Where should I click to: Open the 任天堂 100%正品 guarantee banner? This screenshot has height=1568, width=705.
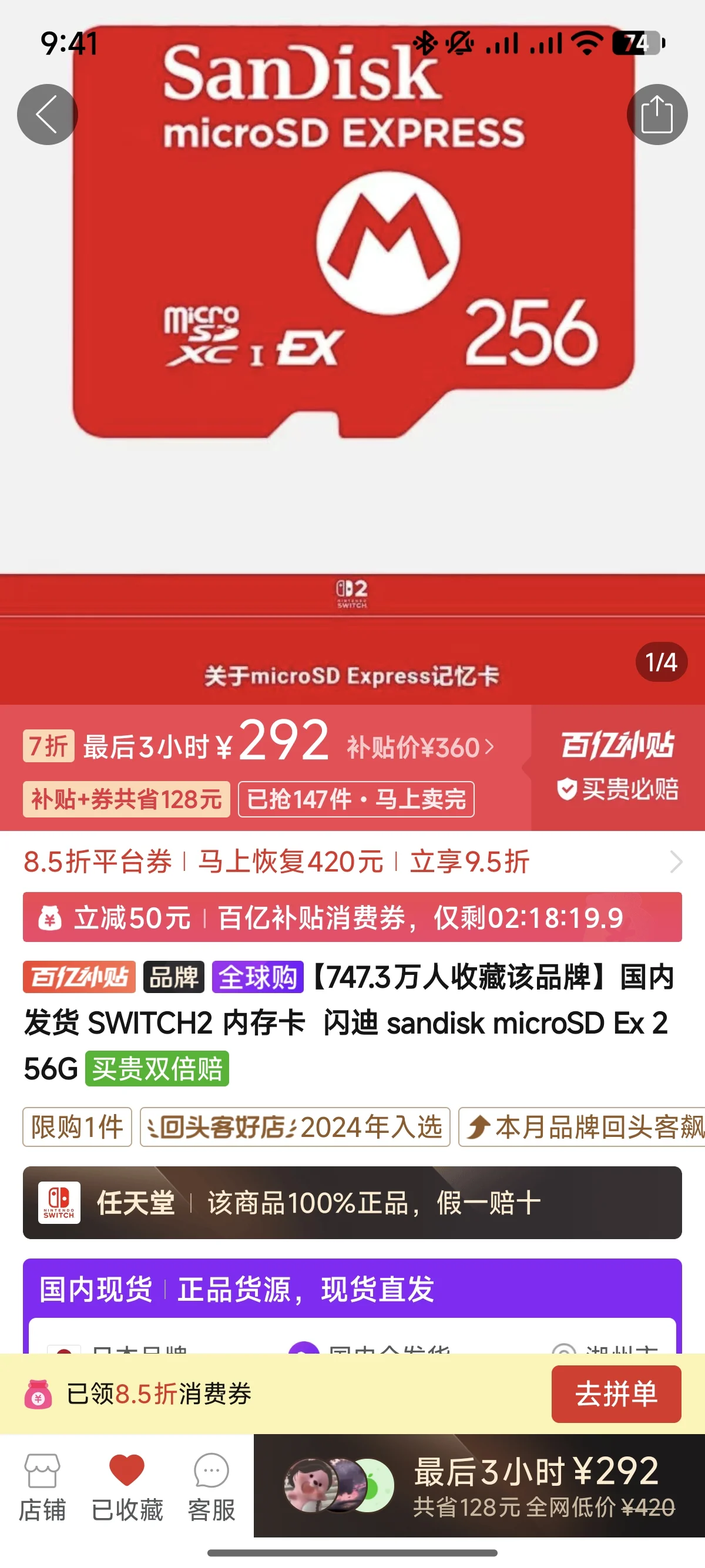(352, 1202)
